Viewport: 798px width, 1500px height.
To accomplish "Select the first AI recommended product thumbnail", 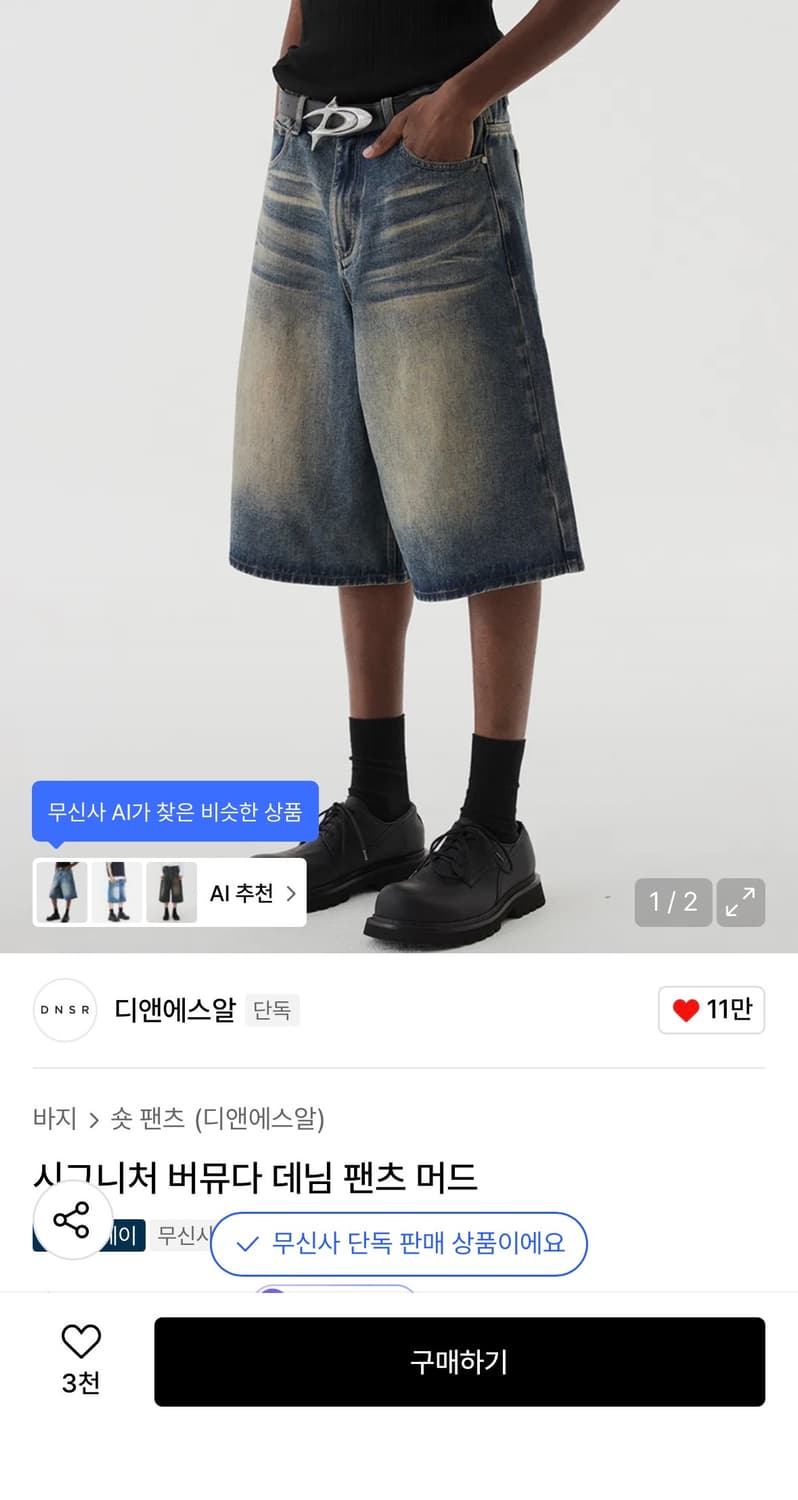I will click(62, 893).
